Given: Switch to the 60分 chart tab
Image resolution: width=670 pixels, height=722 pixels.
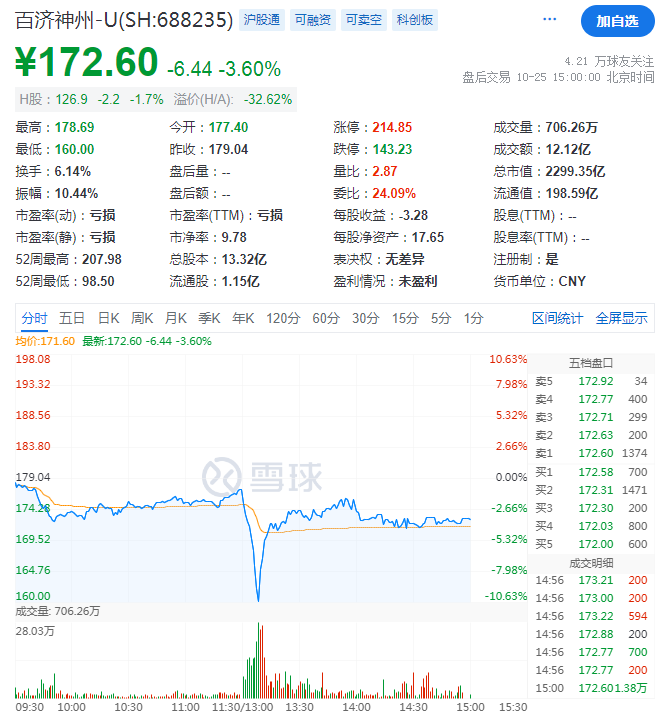Looking at the screenshot, I should point(326,318).
